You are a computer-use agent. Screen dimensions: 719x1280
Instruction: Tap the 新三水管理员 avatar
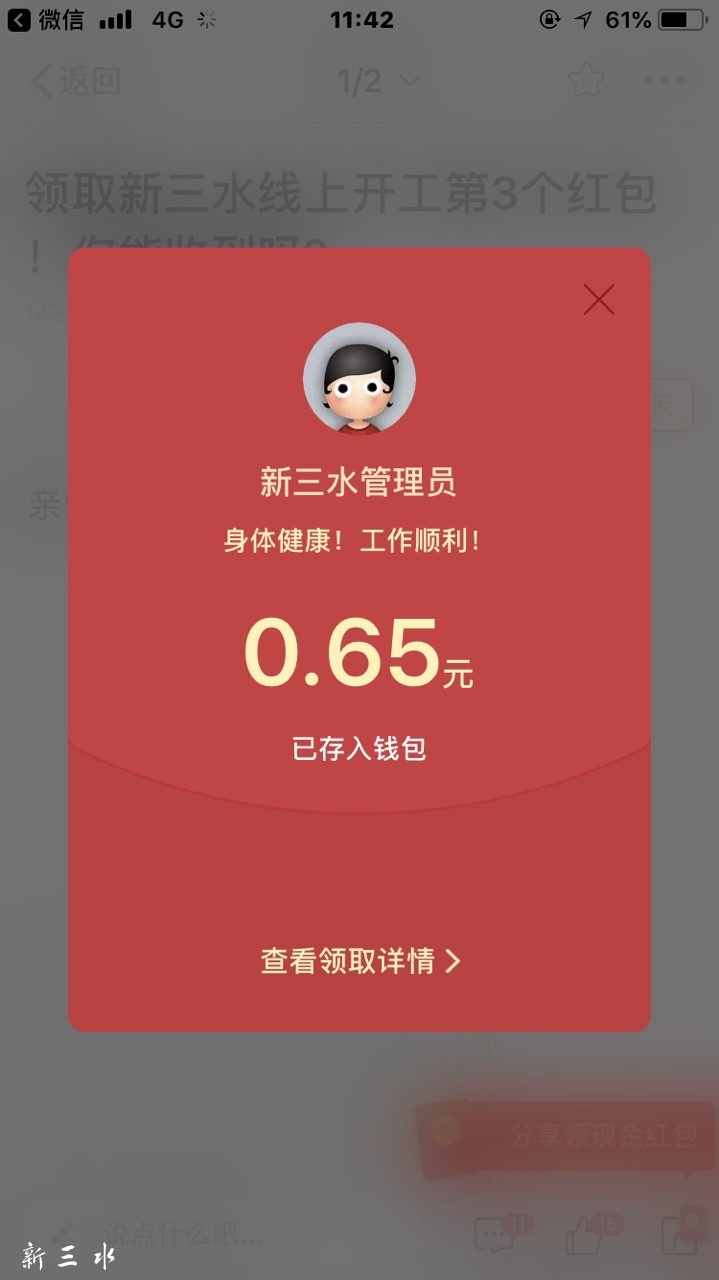click(x=359, y=379)
